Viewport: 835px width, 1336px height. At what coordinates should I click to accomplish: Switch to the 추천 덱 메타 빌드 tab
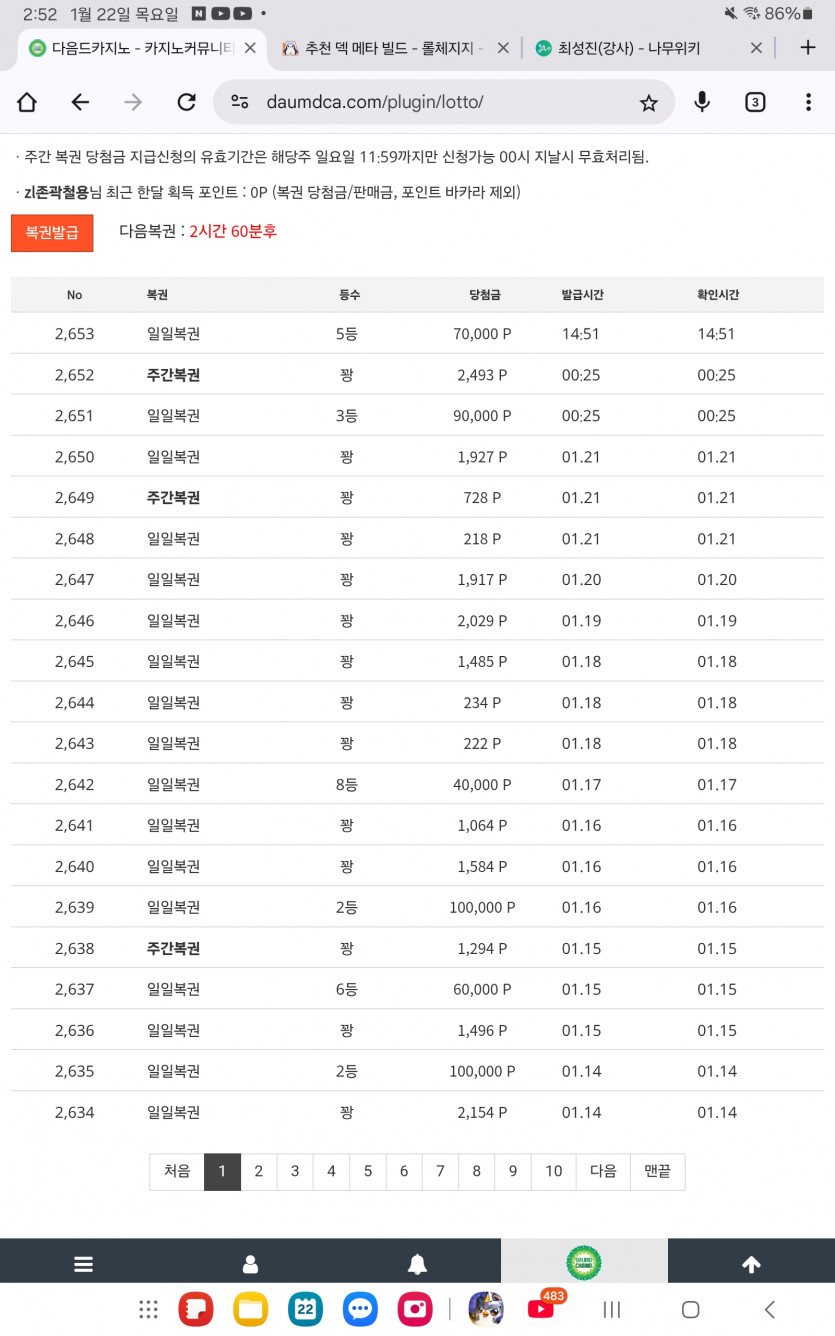(x=390, y=46)
